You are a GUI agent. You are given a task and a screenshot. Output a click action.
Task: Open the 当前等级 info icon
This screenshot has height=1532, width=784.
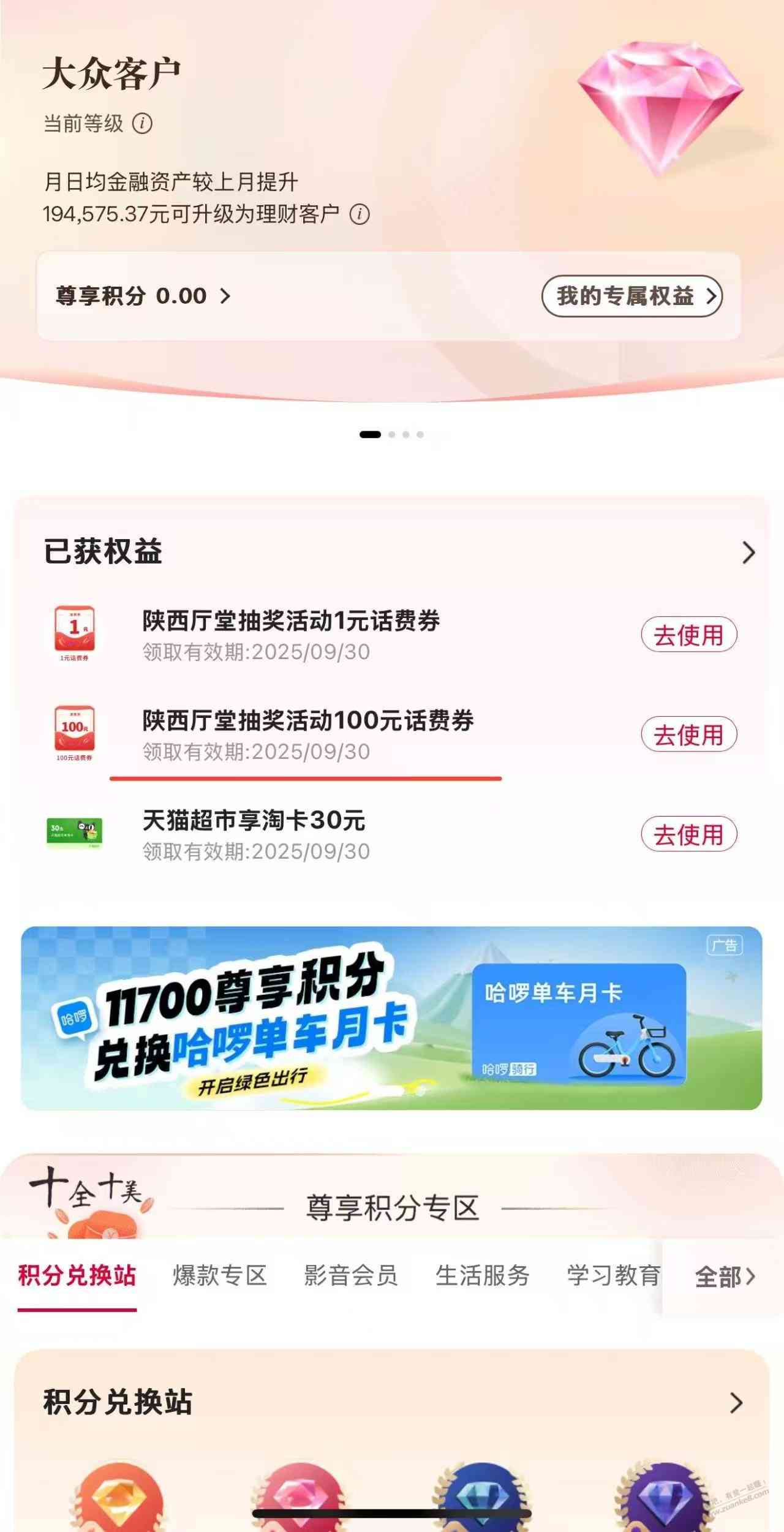(142, 124)
